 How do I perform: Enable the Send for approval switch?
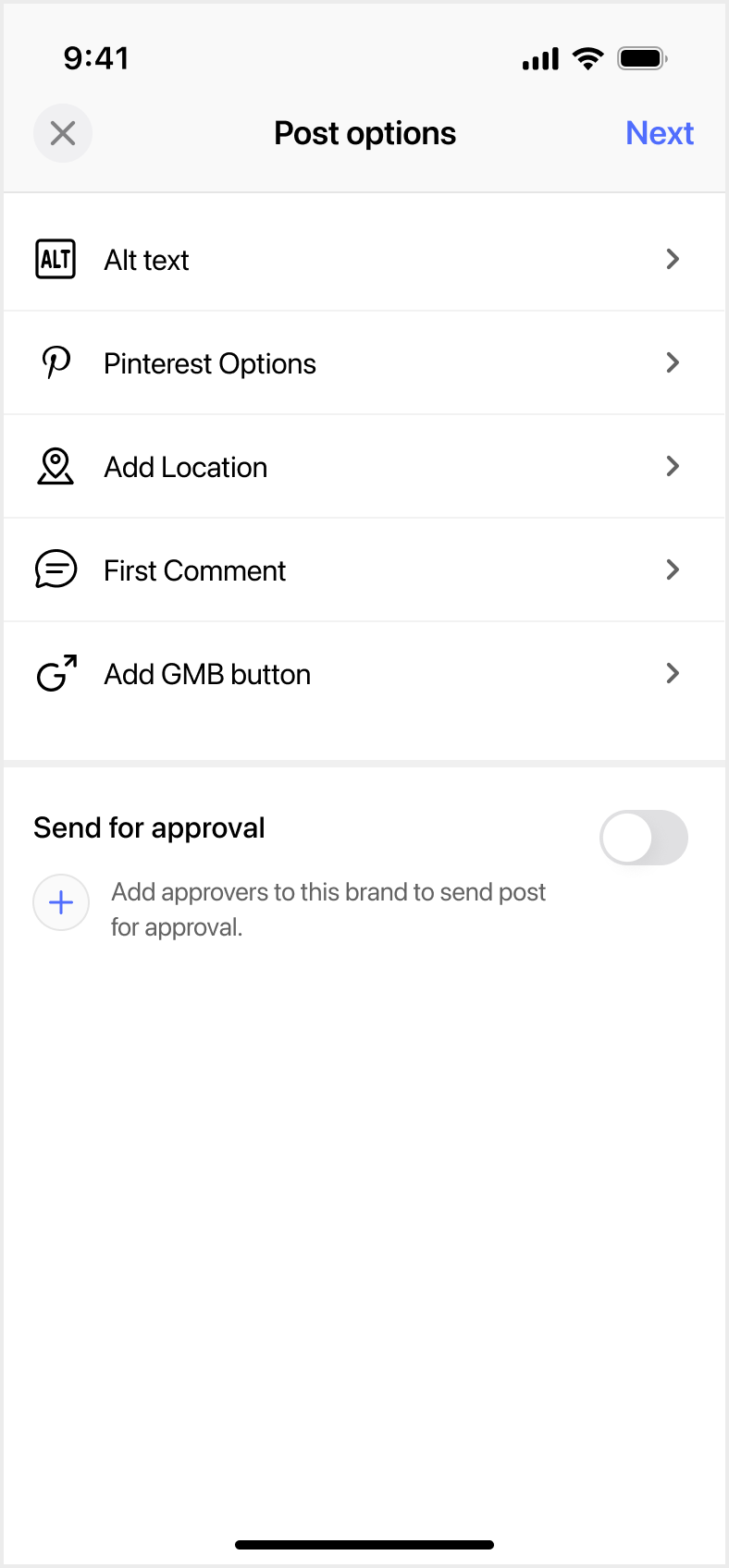[643, 838]
